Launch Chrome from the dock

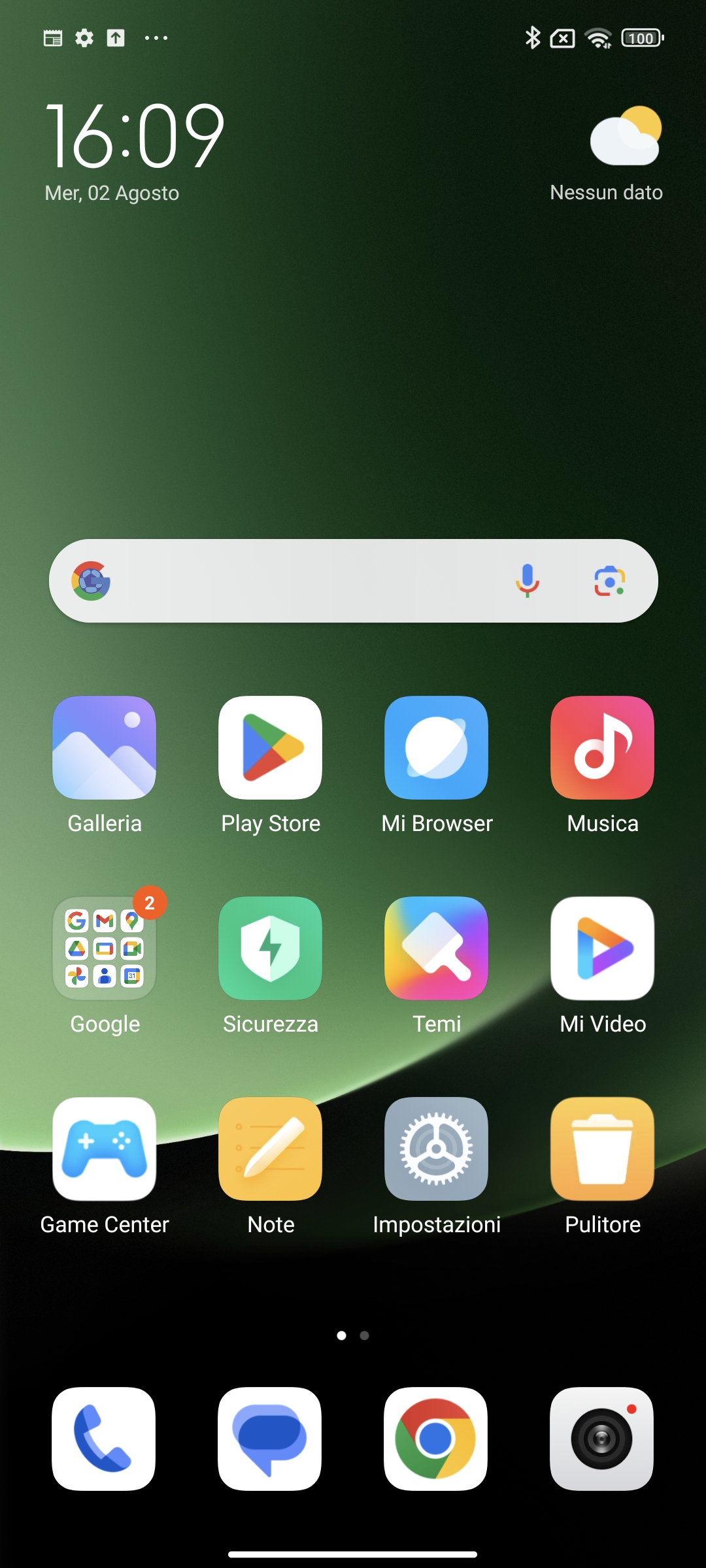pos(436,1439)
